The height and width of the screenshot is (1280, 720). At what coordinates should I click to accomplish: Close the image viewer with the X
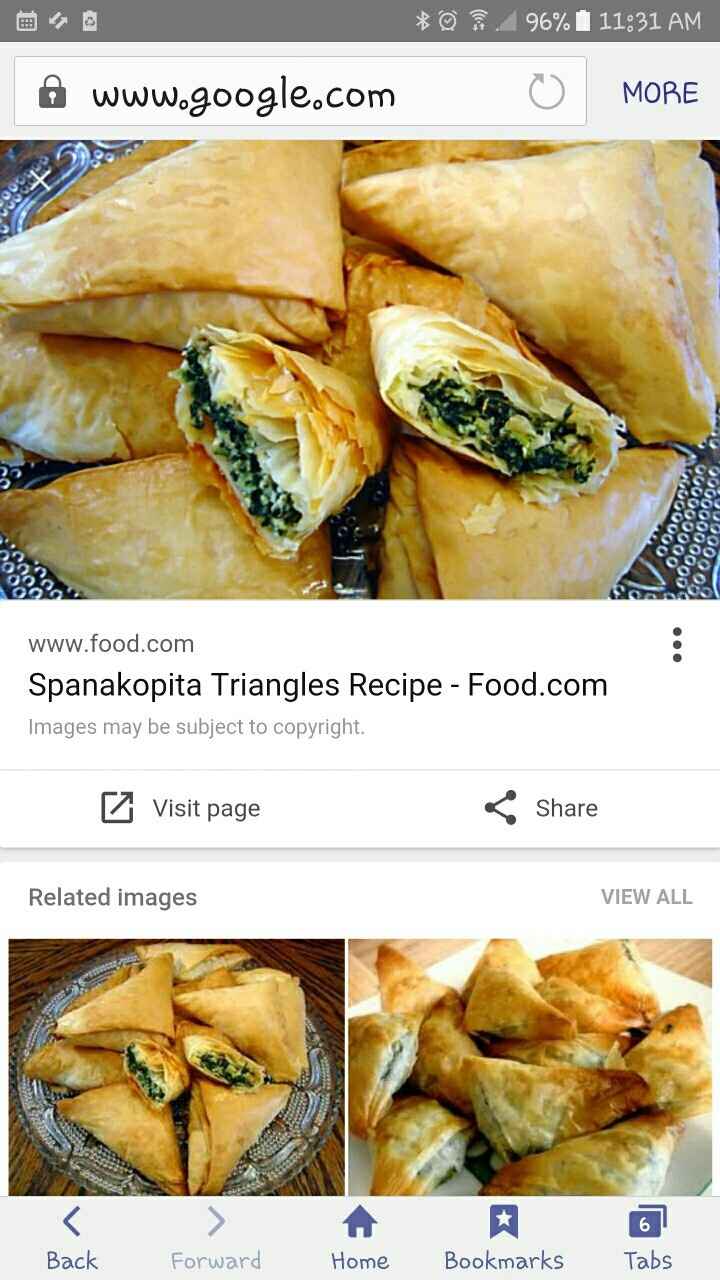click(40, 180)
